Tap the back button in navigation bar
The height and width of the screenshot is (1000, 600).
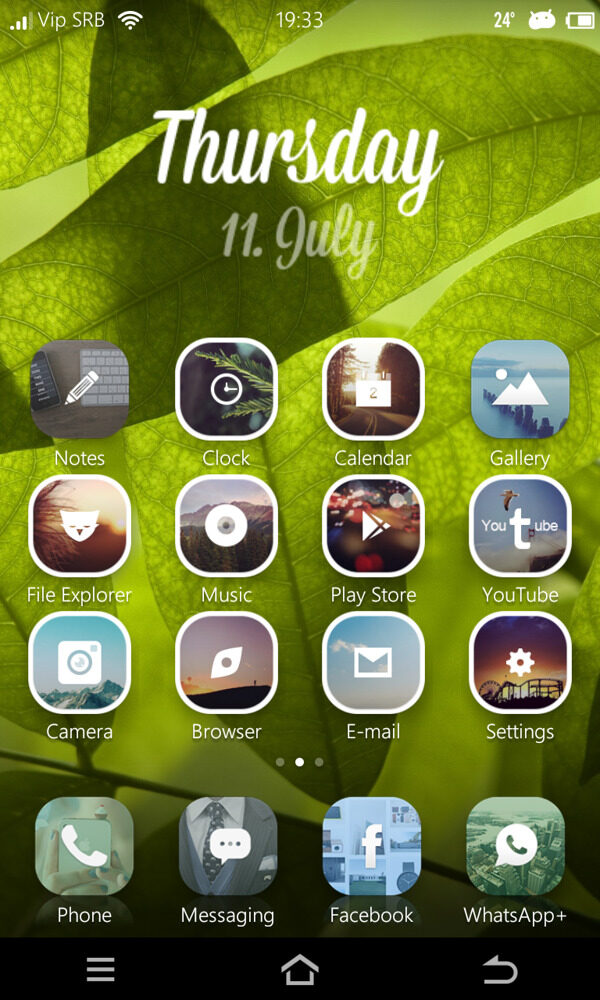[499, 969]
